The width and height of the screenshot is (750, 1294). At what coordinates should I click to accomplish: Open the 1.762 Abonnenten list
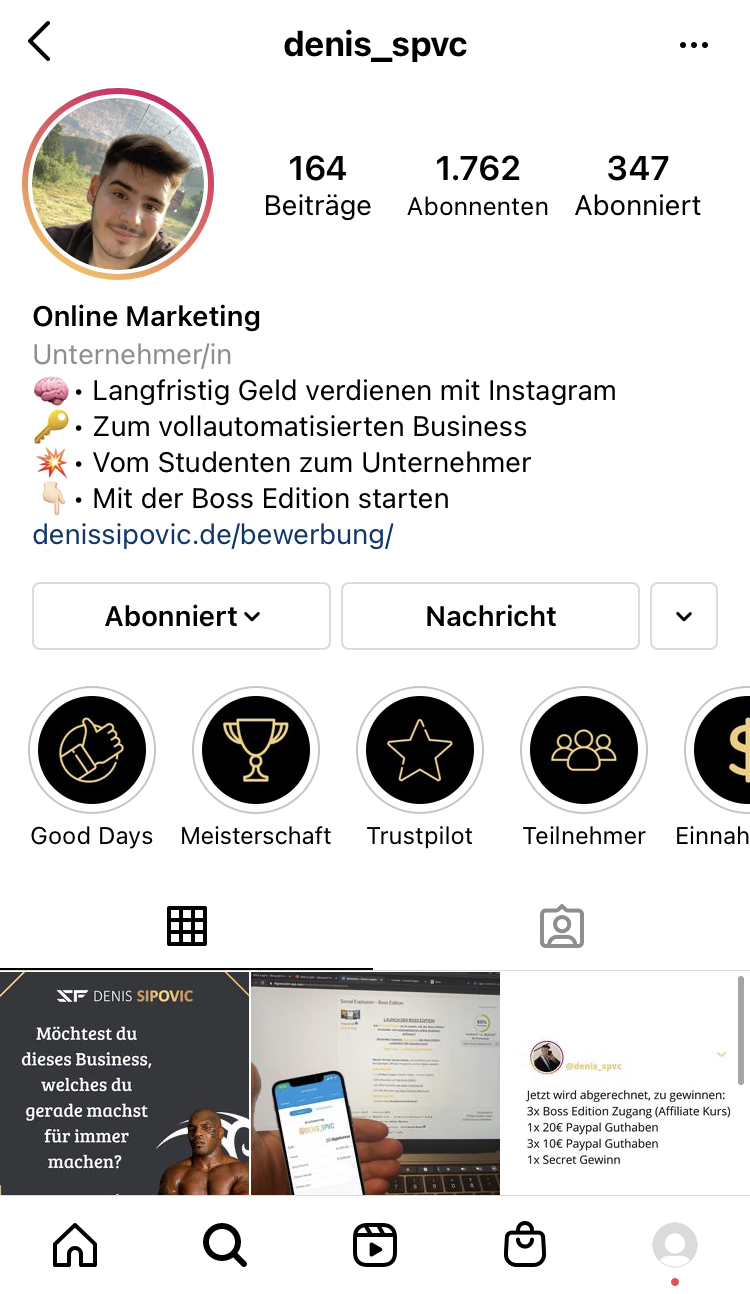pos(478,185)
